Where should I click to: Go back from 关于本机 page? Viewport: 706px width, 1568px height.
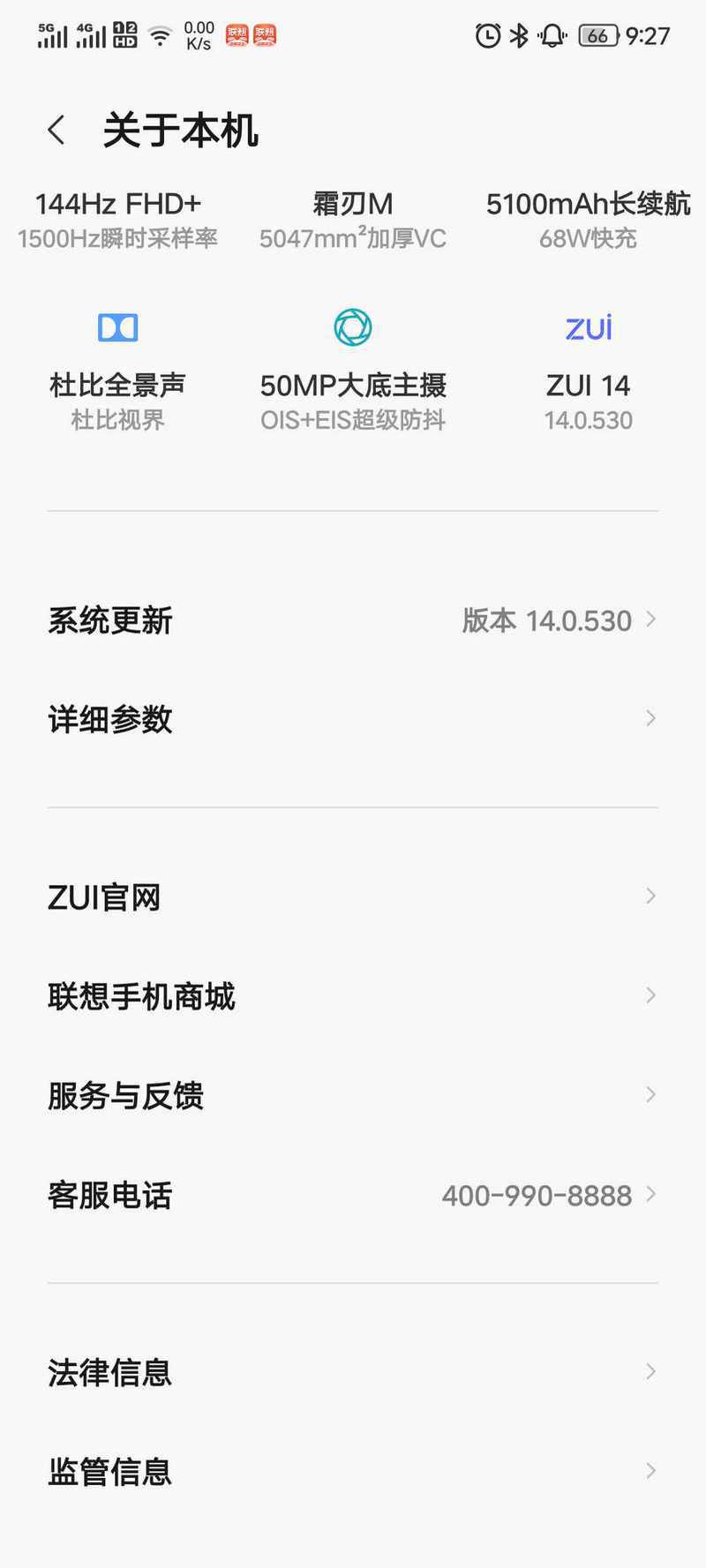click(56, 131)
